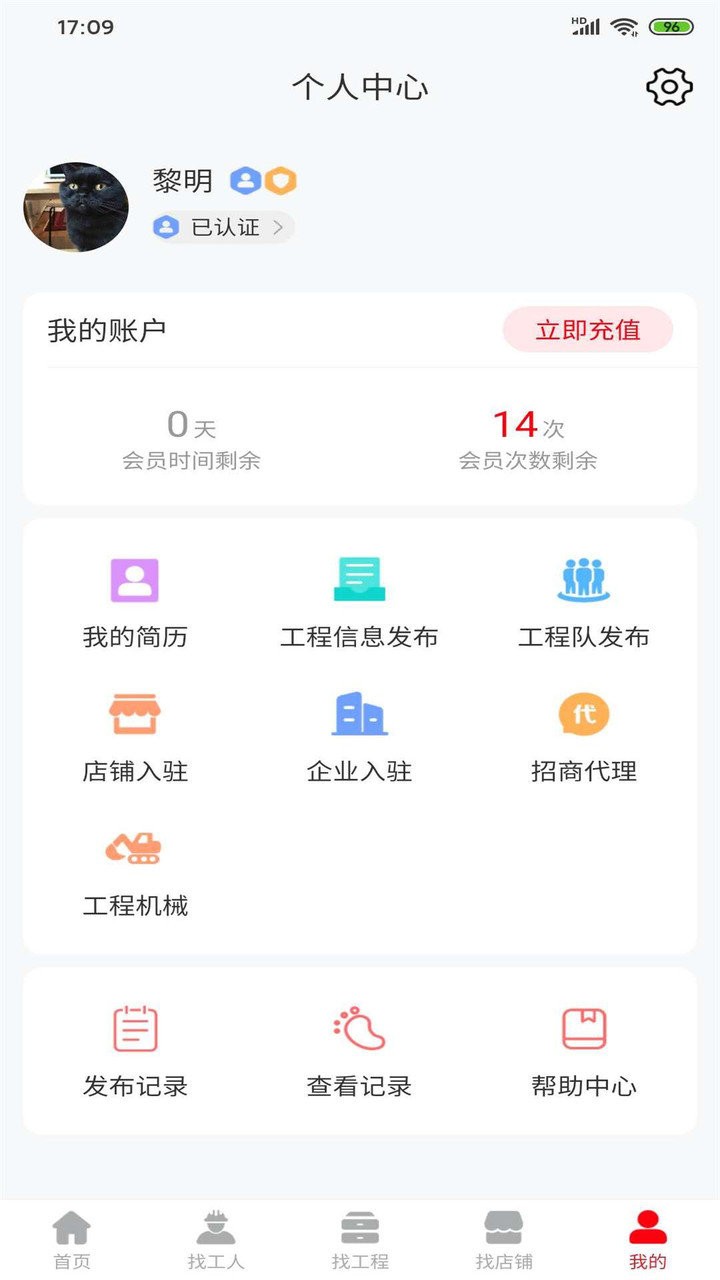Screen dimensions: 720x1280
Task: Open 企业入驻 enterprise registration
Action: (358, 734)
